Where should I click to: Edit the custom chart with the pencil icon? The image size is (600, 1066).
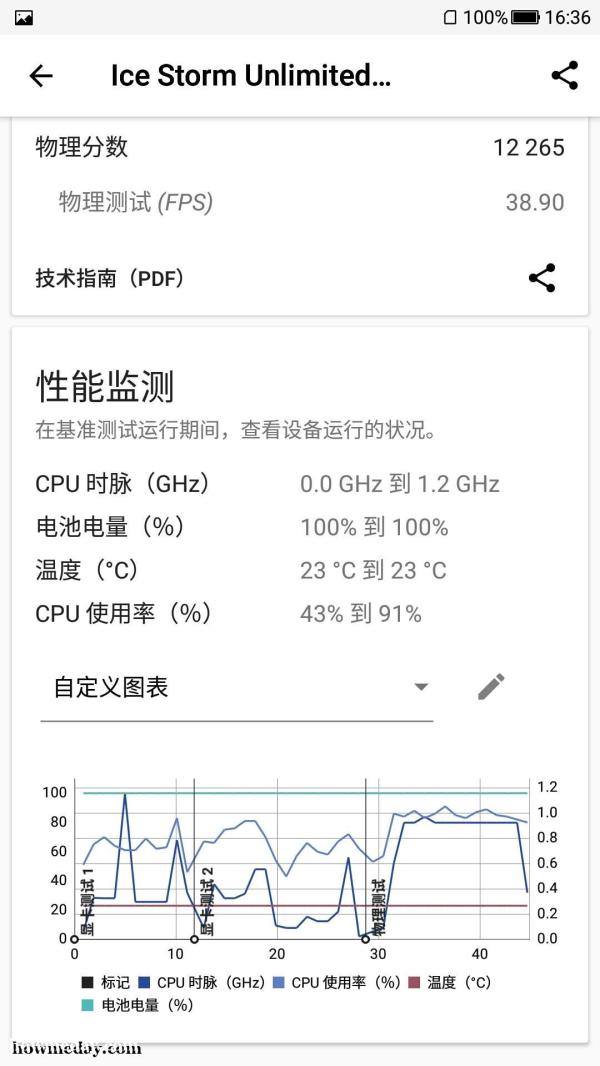point(491,687)
